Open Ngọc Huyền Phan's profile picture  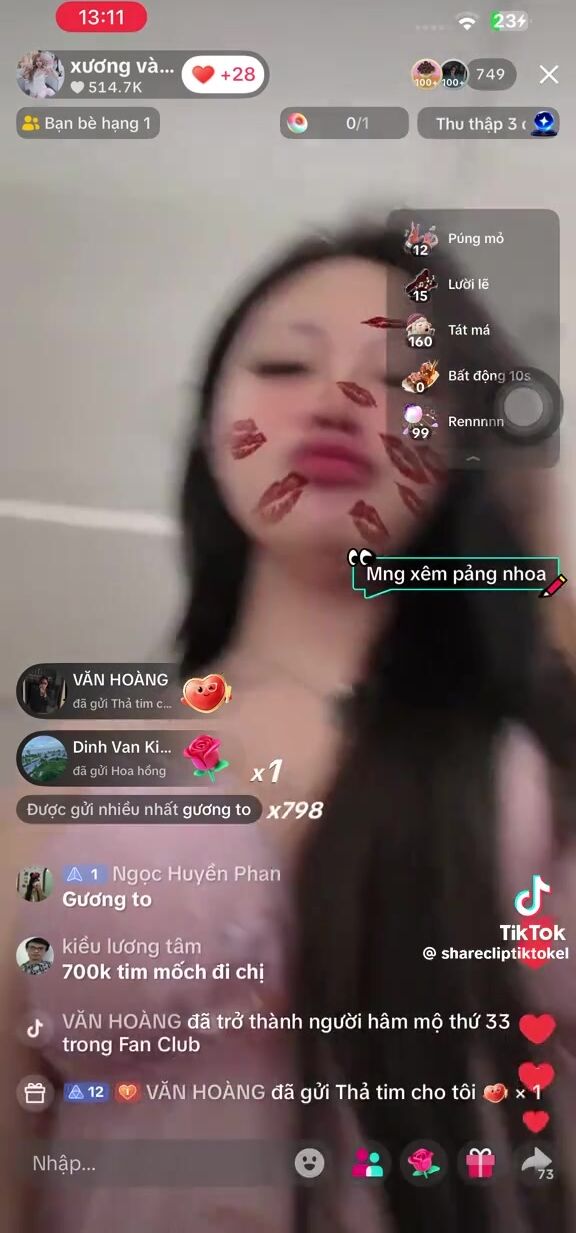[x=35, y=885]
